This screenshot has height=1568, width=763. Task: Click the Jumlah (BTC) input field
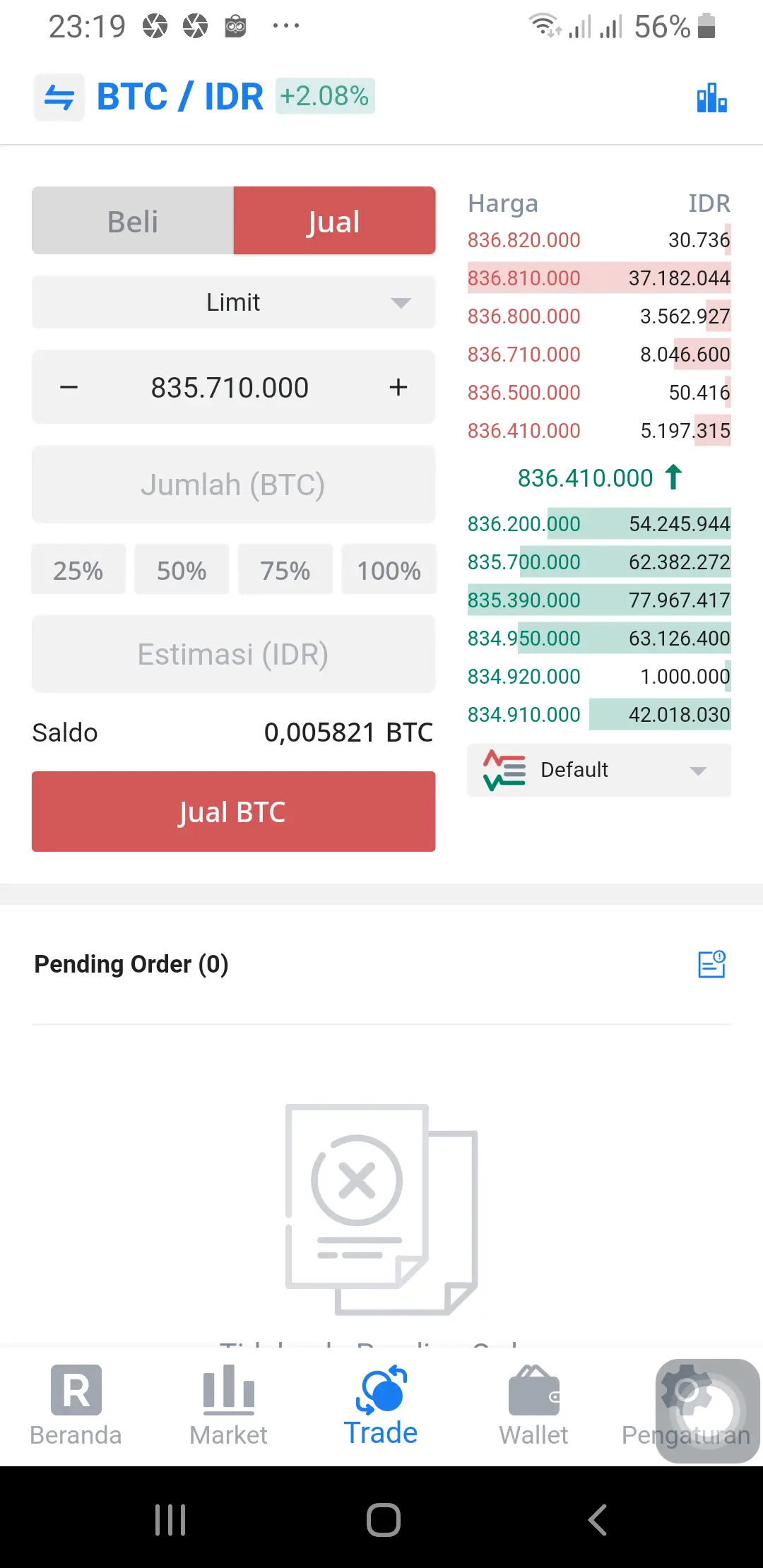(234, 485)
